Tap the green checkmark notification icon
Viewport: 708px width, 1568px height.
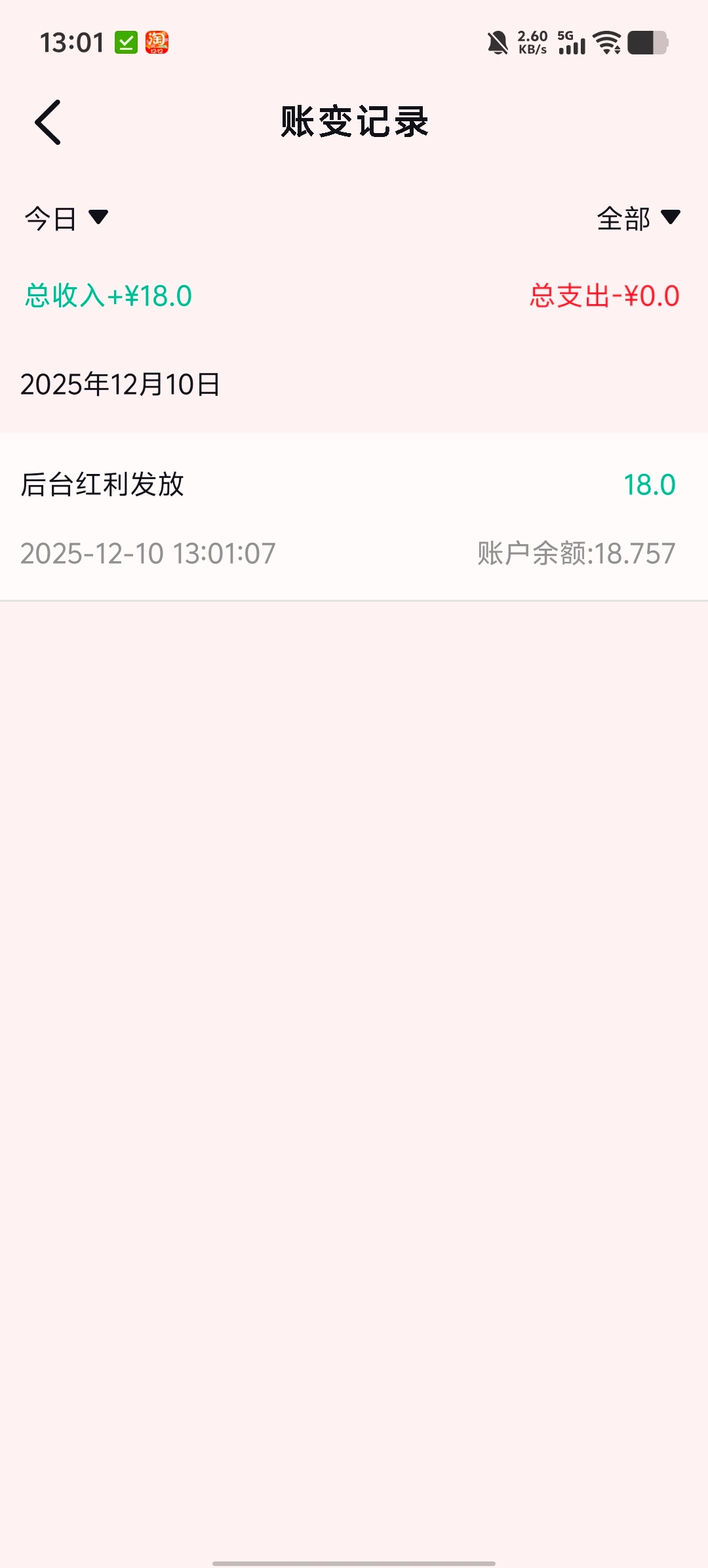click(127, 42)
